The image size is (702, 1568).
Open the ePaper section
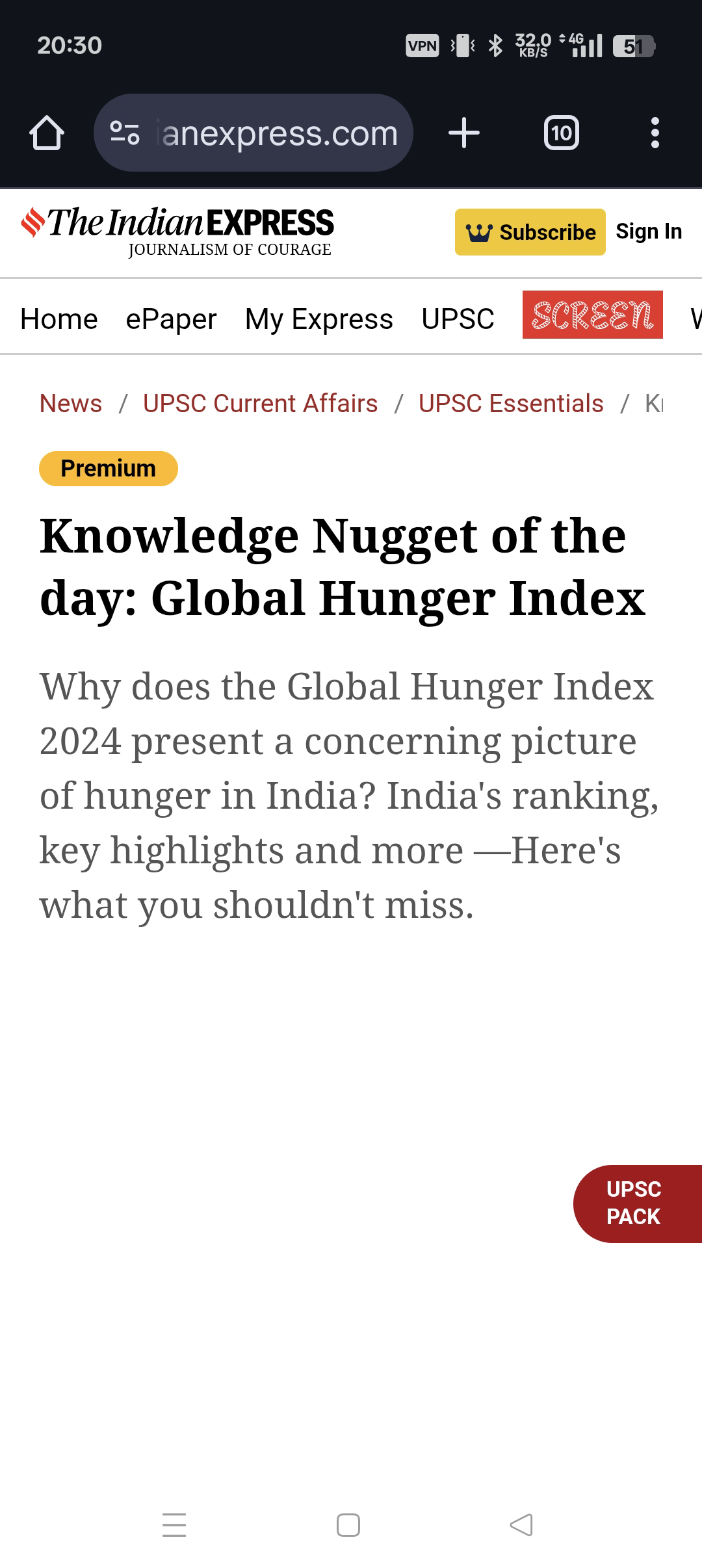[171, 319]
